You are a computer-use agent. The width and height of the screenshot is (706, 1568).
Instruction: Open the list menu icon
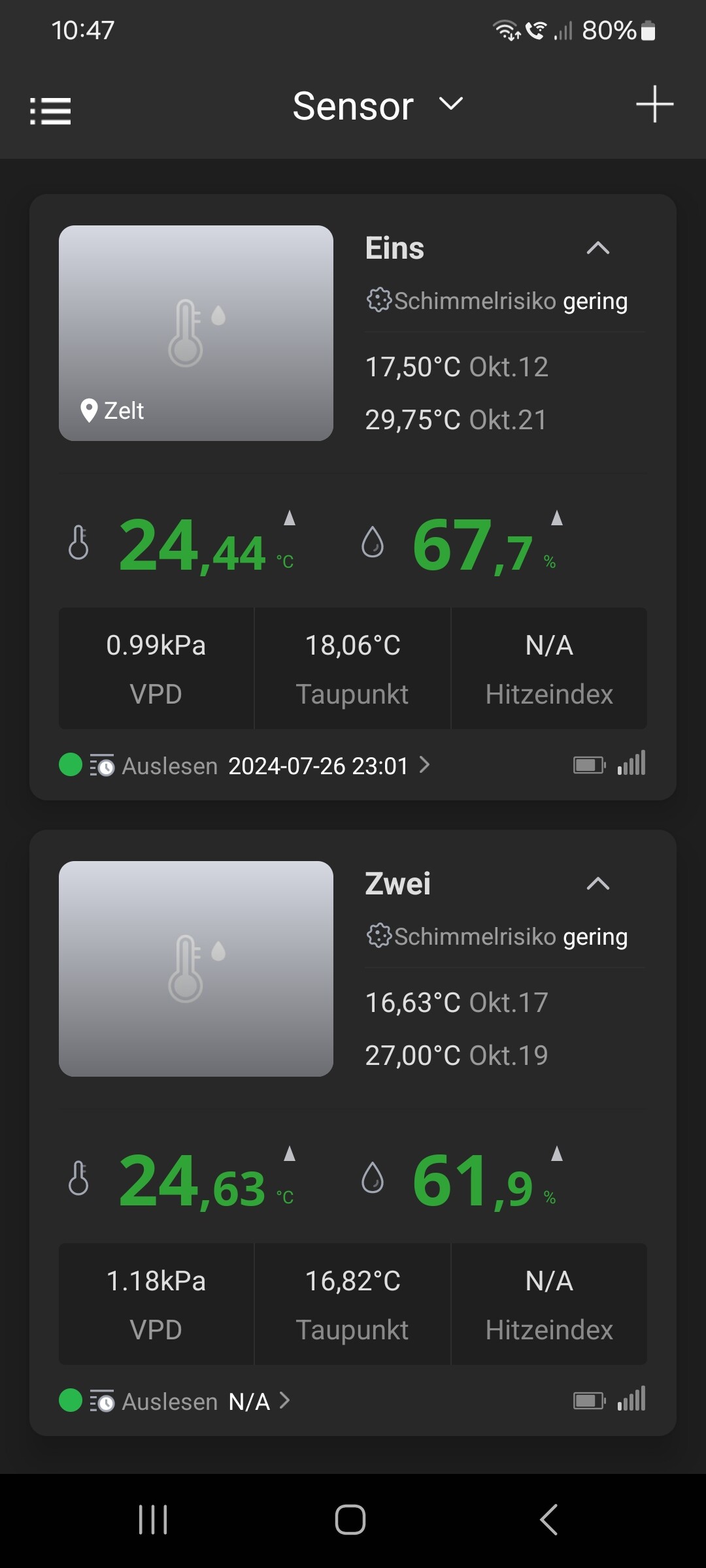coord(50,110)
